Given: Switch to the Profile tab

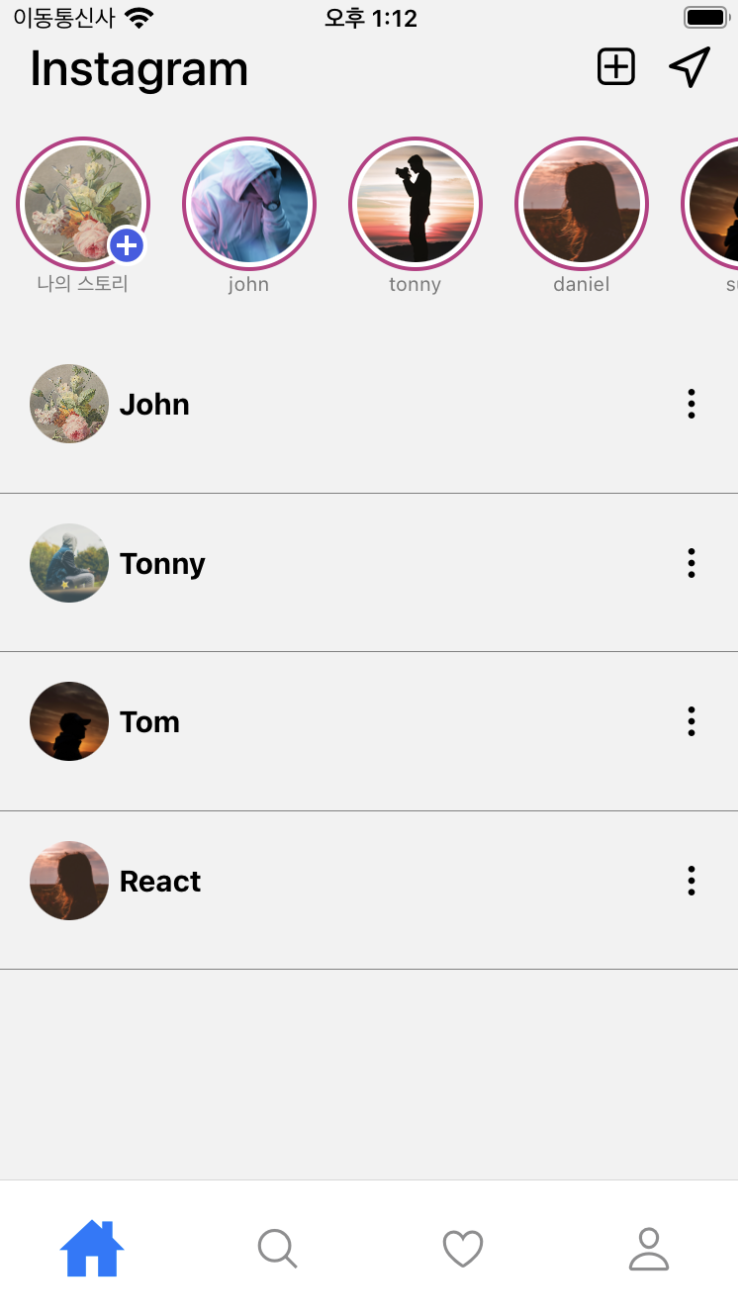Looking at the screenshot, I should (x=648, y=1249).
